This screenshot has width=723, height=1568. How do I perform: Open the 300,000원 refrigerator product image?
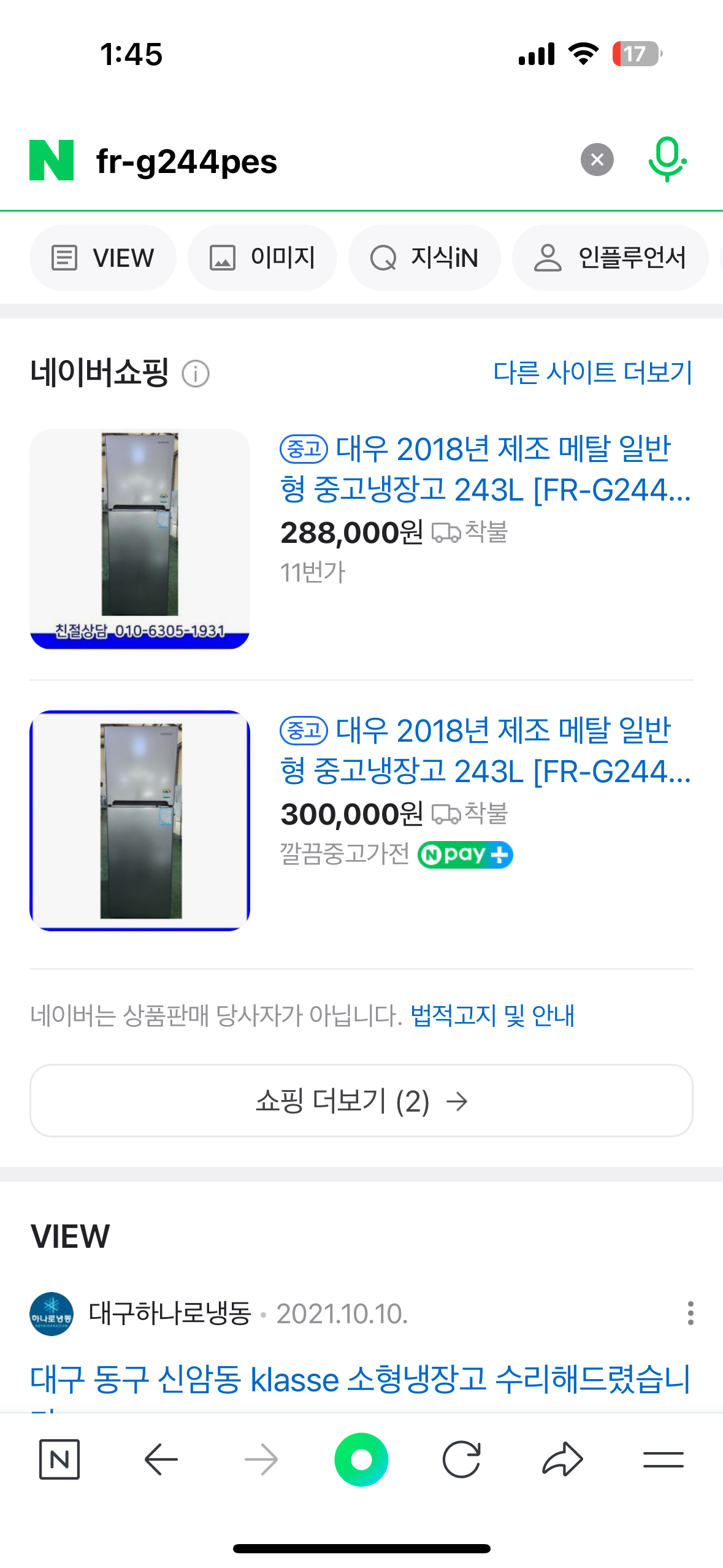[140, 821]
